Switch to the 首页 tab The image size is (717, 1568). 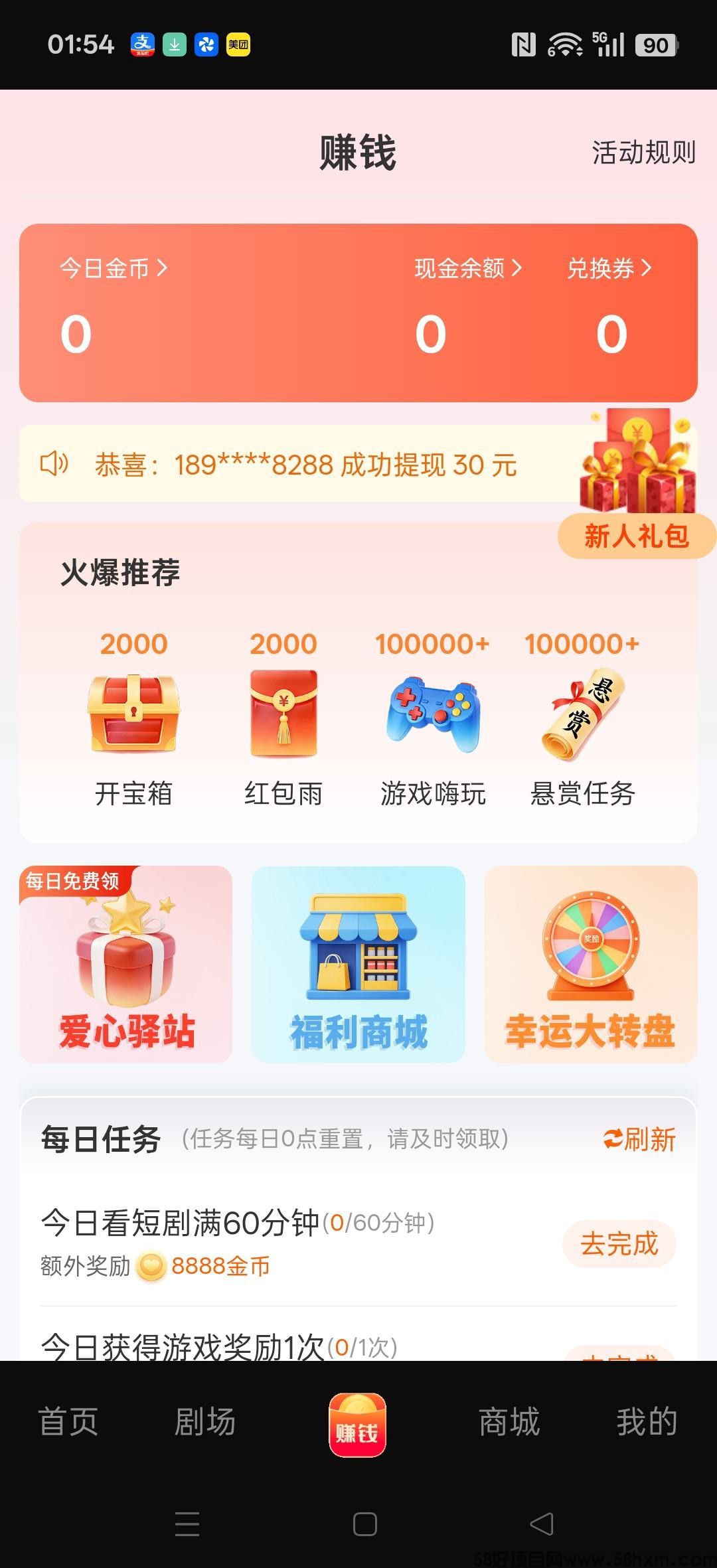70,1421
